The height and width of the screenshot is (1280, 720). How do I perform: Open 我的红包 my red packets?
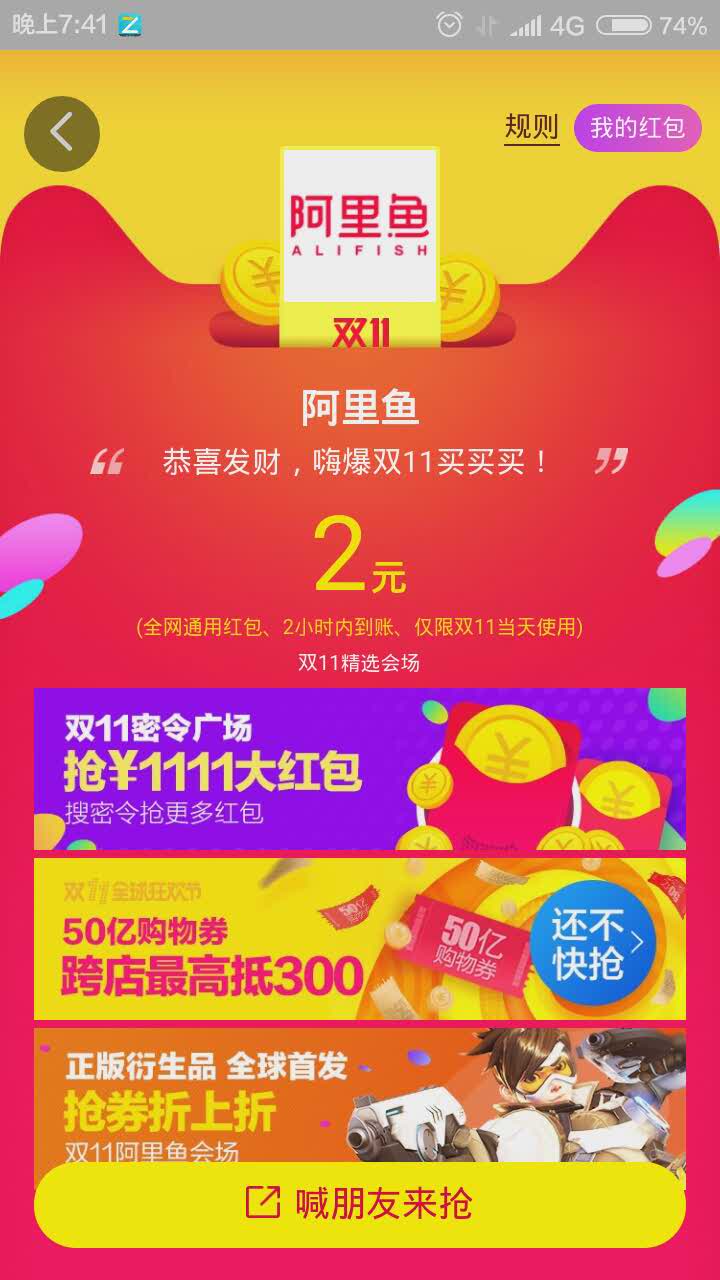point(637,128)
